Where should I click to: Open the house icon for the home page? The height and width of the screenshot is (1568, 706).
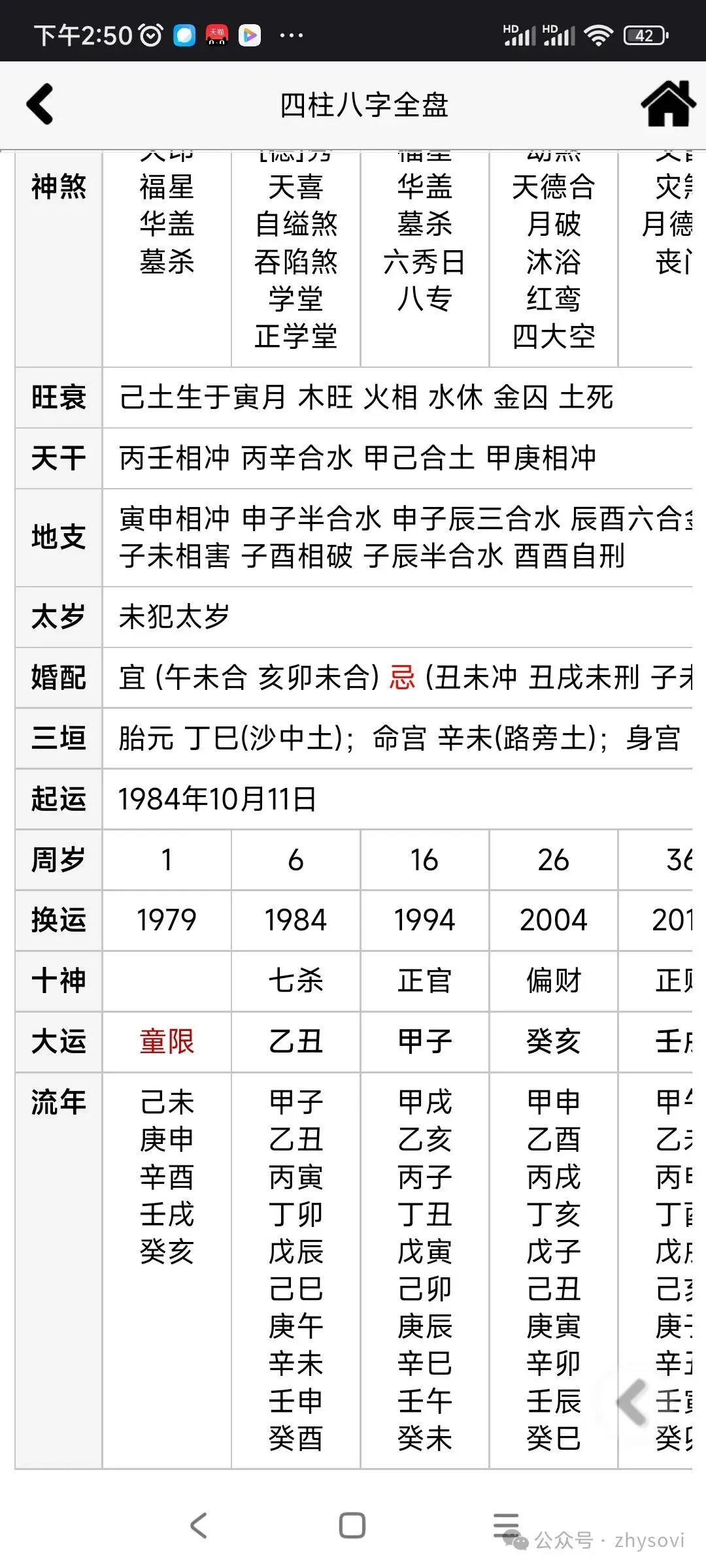(667, 104)
